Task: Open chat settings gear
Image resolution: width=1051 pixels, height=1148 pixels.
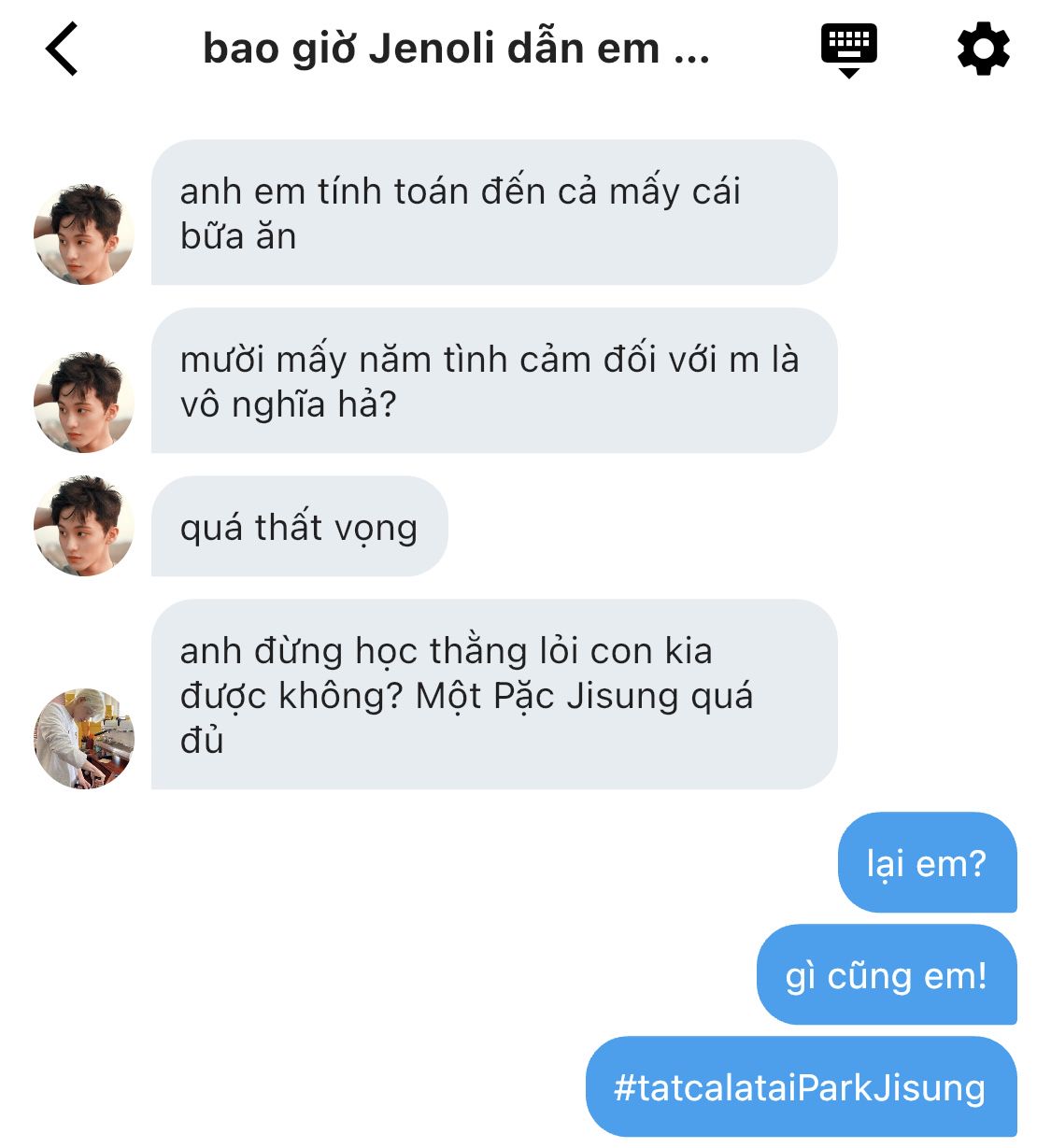Action: pos(983,49)
